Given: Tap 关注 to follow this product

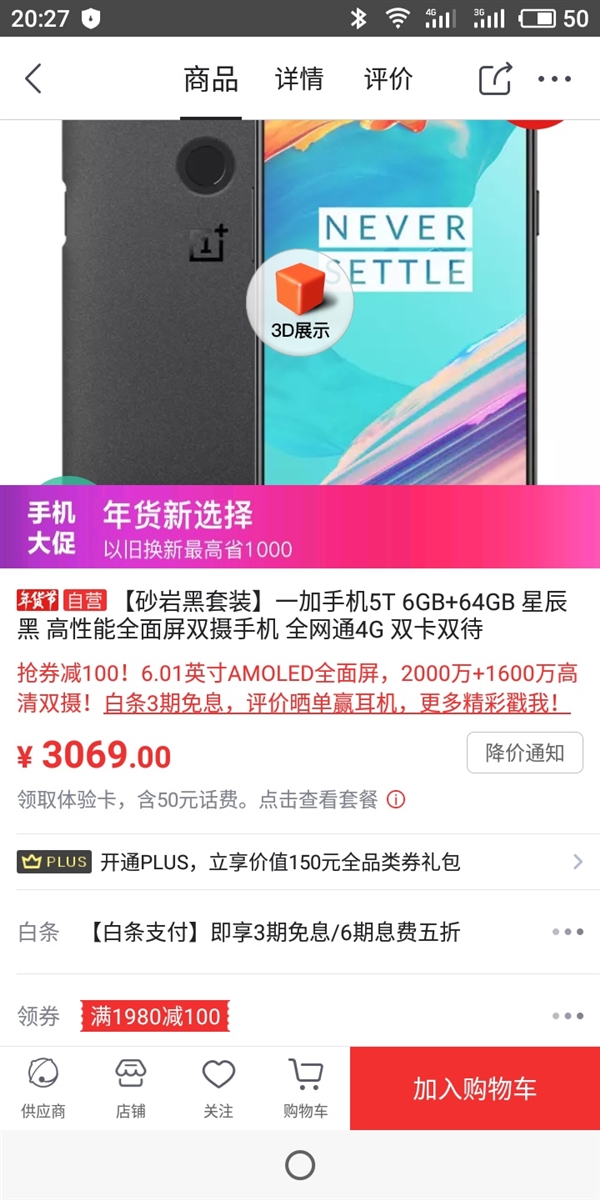Looking at the screenshot, I should 218,1088.
